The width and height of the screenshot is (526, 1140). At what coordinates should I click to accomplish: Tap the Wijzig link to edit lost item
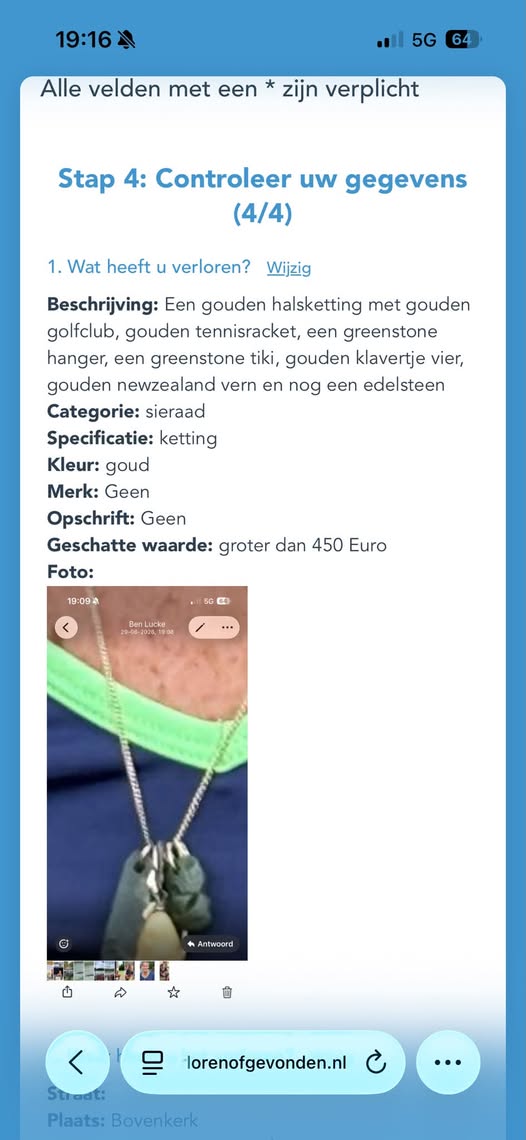(288, 268)
